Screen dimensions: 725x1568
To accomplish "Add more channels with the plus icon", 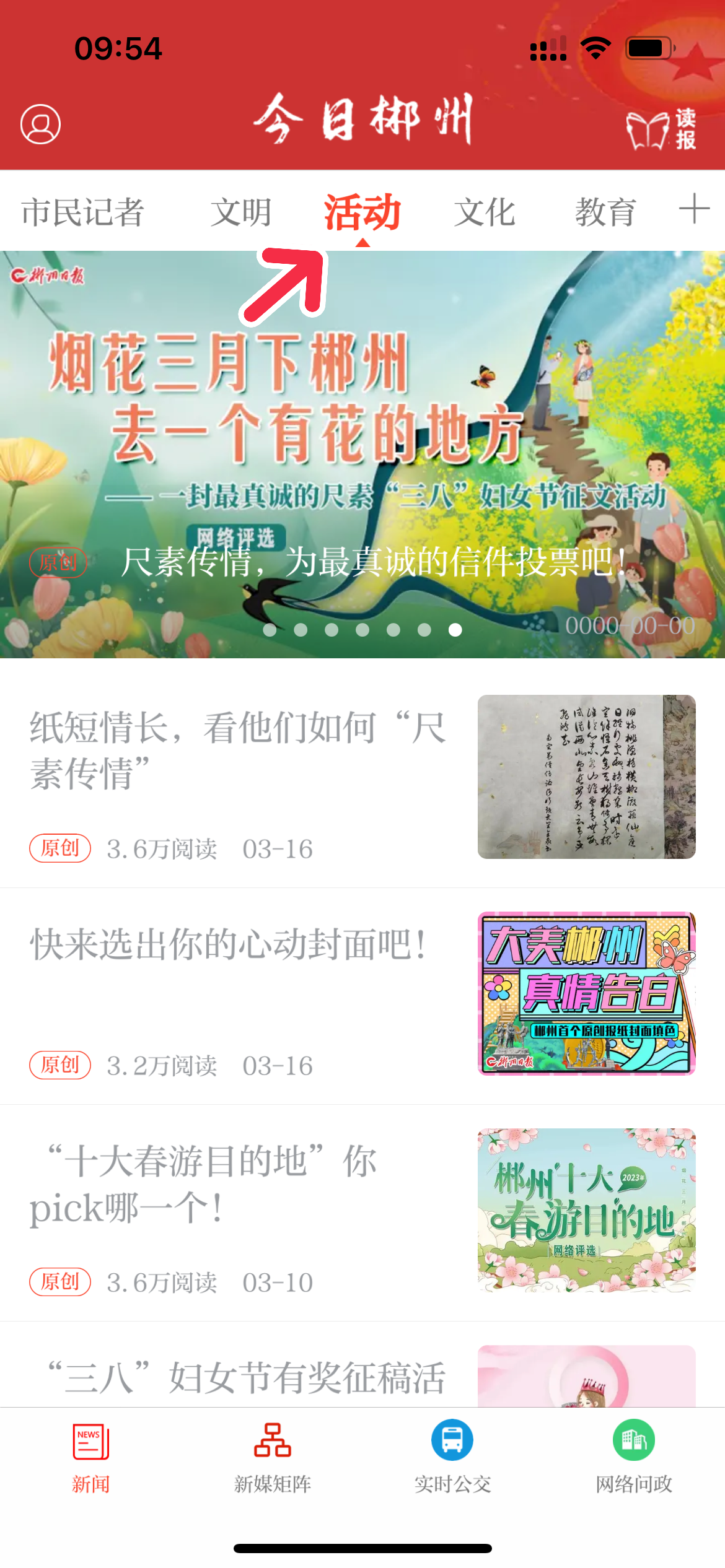I will coord(694,209).
